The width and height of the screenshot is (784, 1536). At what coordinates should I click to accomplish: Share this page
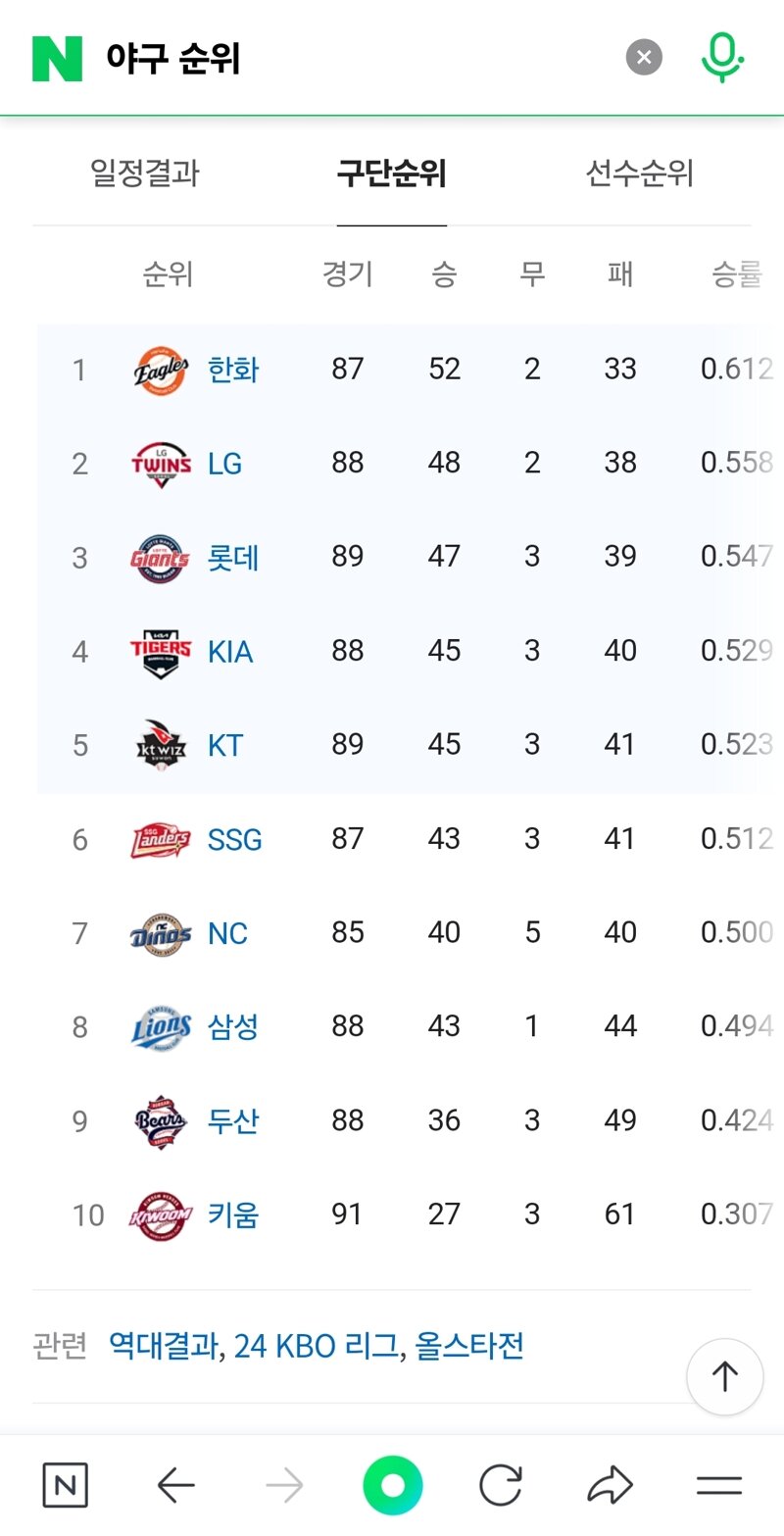click(x=610, y=1486)
